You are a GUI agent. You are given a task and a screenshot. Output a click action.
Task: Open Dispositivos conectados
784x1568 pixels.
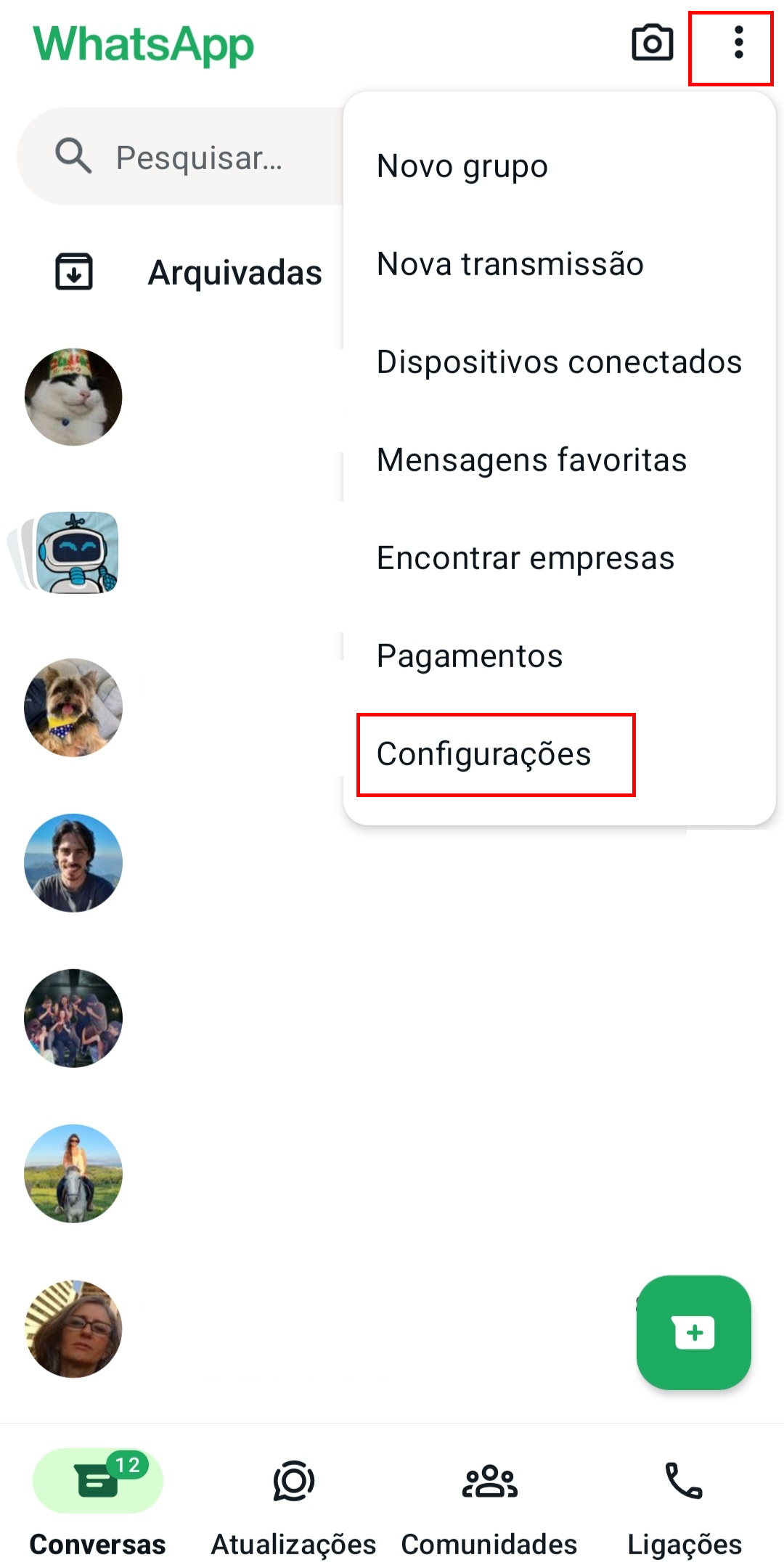pyautogui.click(x=558, y=363)
